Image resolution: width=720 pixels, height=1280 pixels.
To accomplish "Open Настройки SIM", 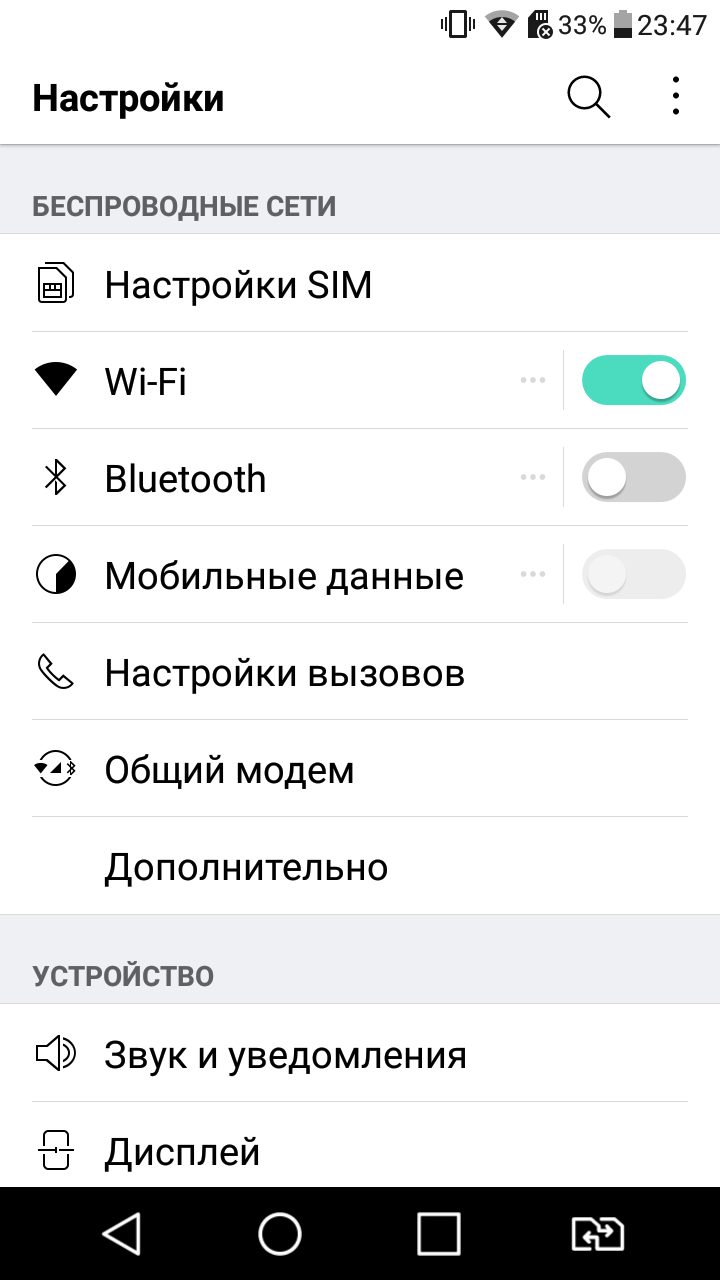I will (360, 285).
